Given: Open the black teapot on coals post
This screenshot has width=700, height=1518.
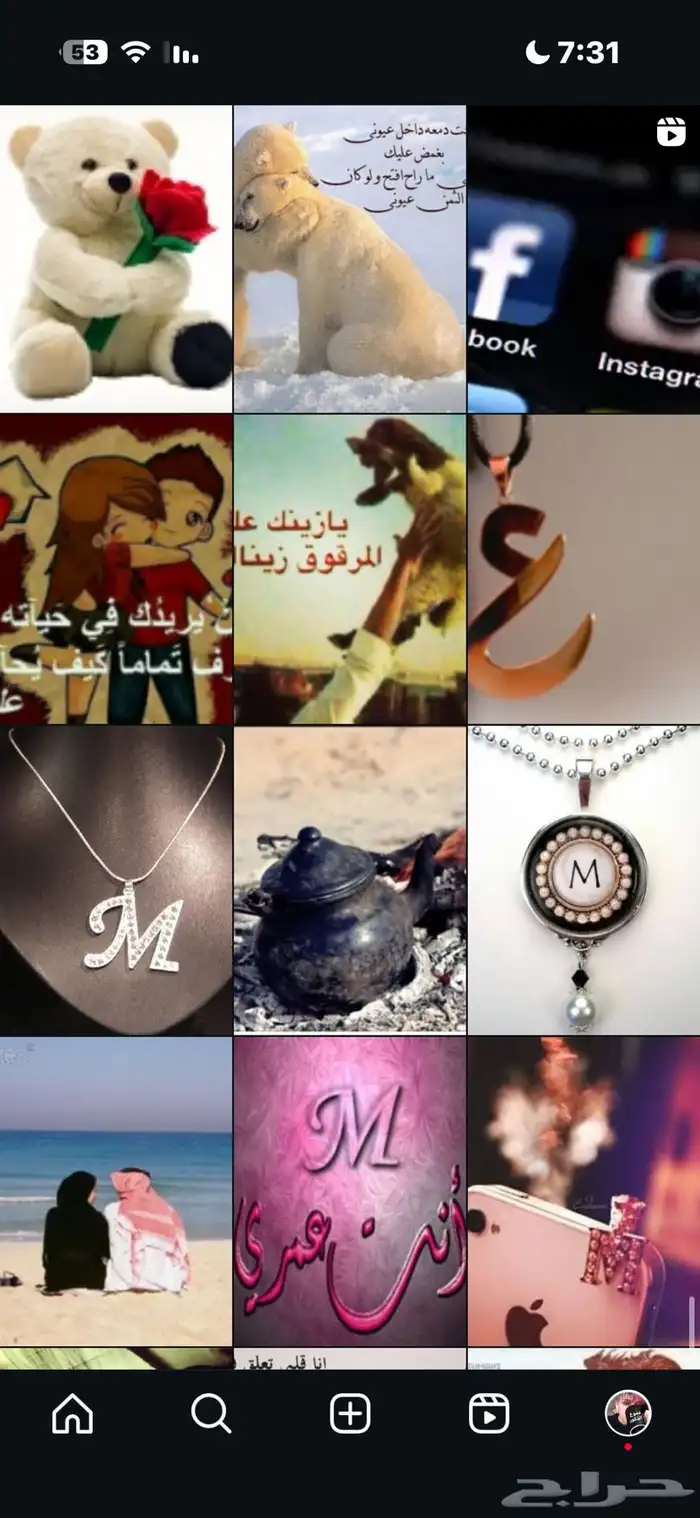Looking at the screenshot, I should tap(350, 880).
